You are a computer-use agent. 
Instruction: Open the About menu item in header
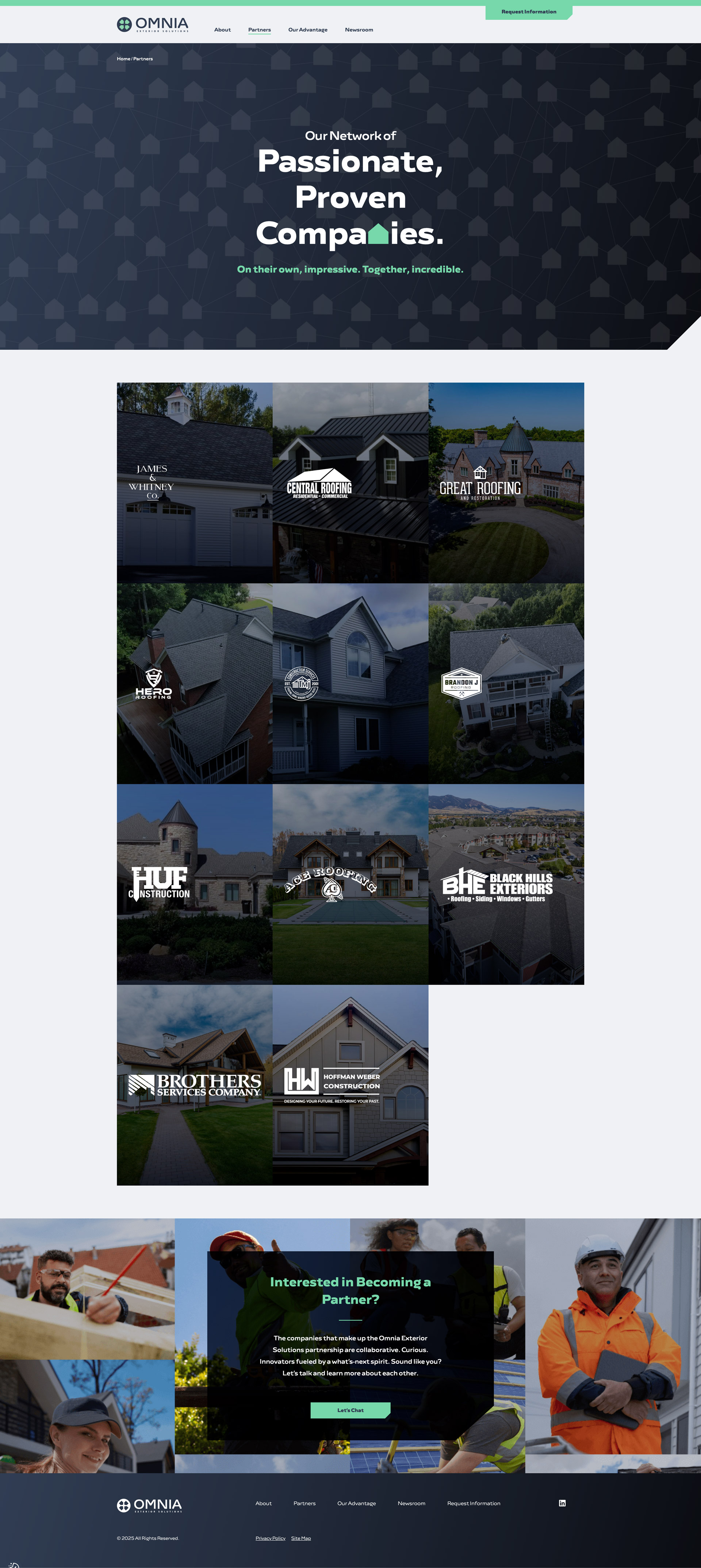click(x=222, y=30)
